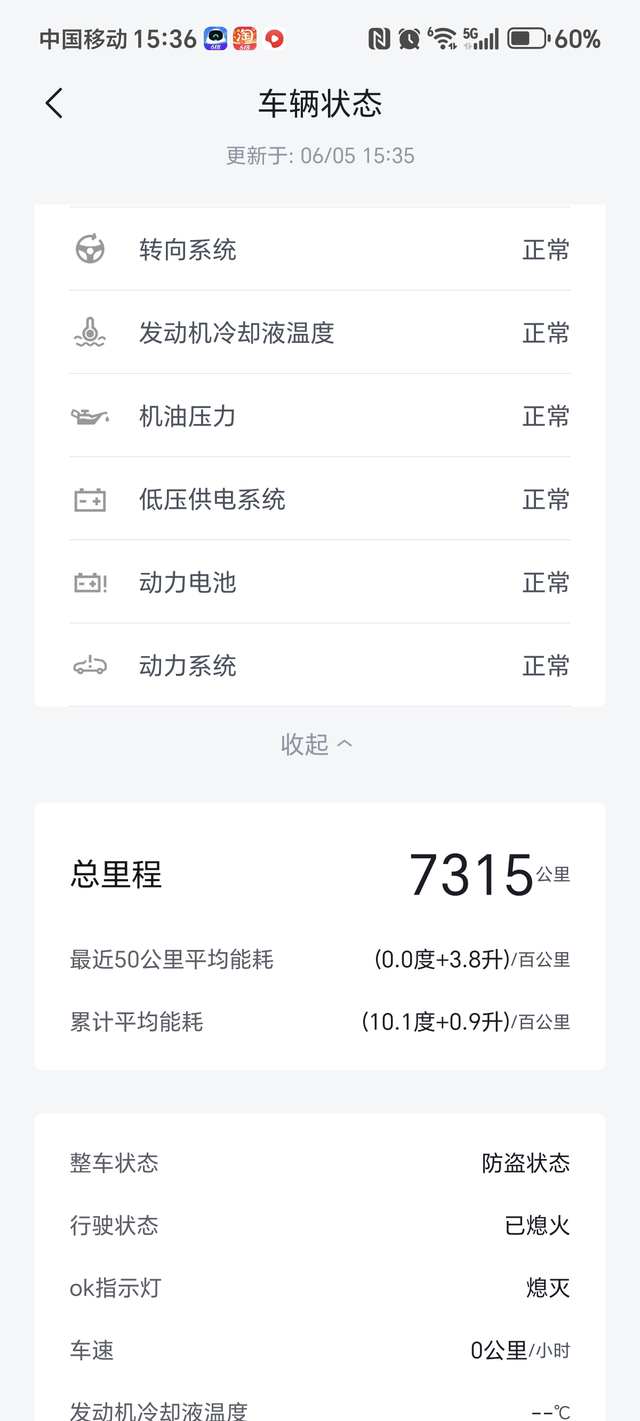Go back from the 车辆状态 page
640x1421 pixels.
pos(54,103)
